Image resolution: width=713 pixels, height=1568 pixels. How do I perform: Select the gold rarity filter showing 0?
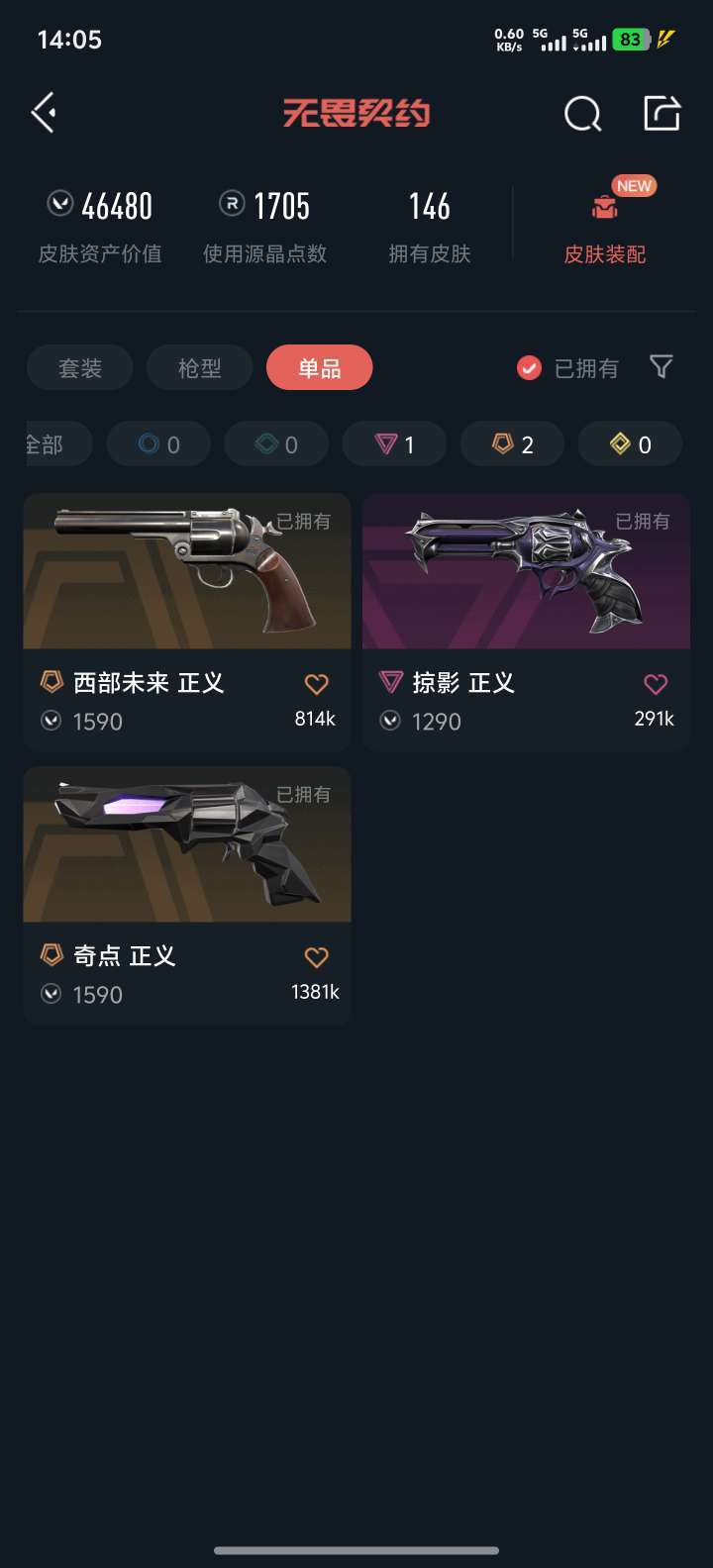tap(630, 443)
